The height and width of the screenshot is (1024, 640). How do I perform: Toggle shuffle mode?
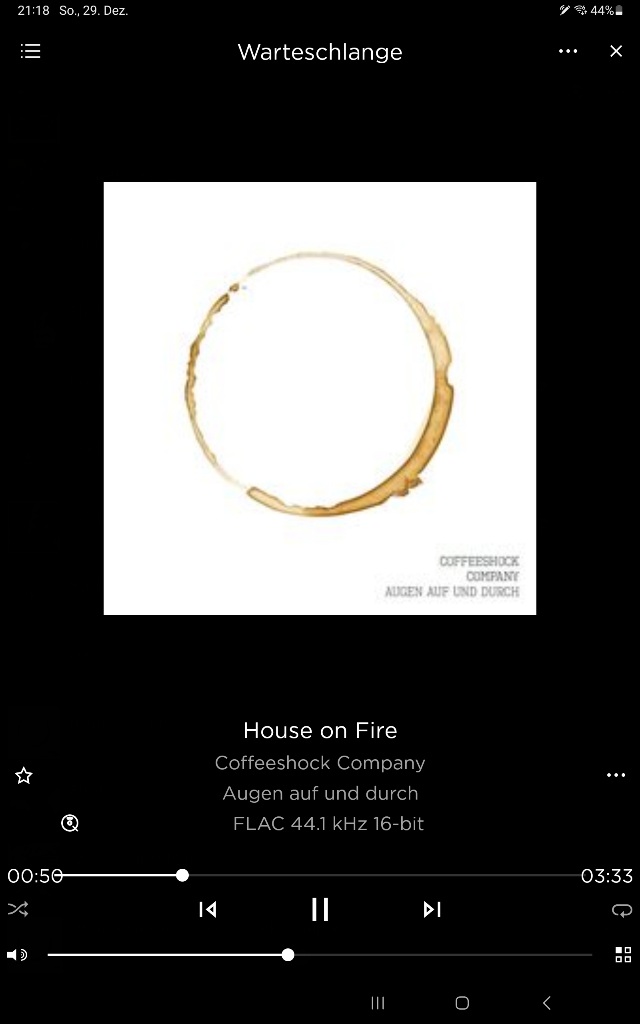[18, 909]
